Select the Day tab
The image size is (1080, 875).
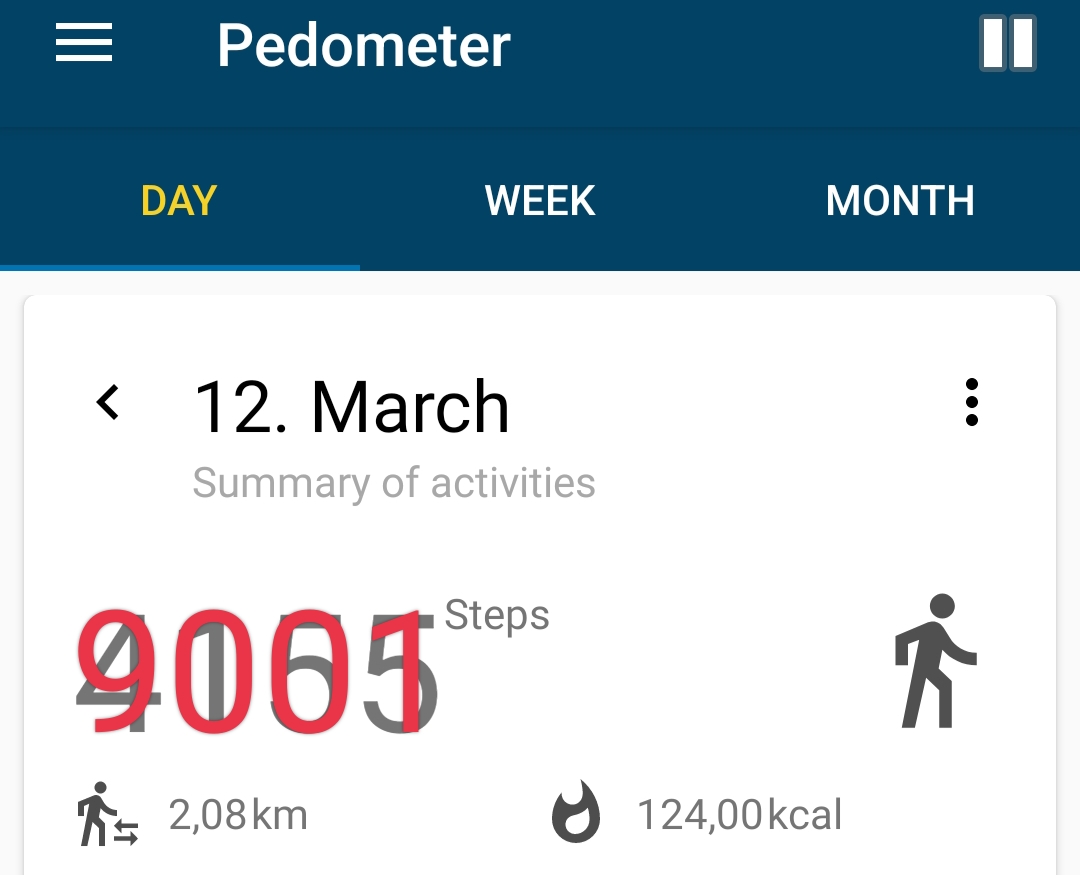point(179,201)
